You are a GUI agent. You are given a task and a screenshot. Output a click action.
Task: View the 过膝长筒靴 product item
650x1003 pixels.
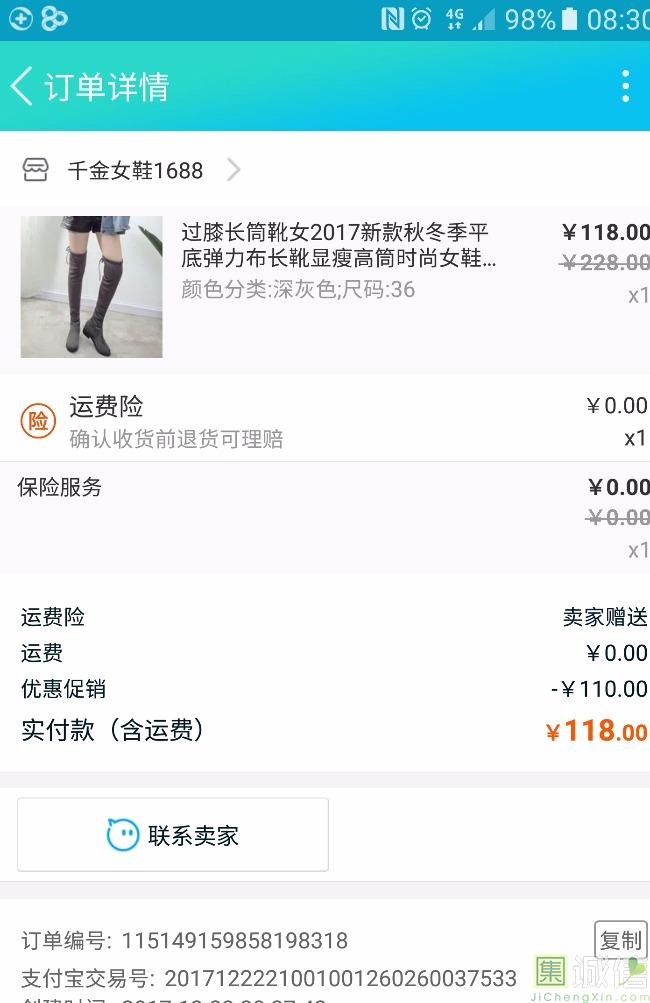tap(338, 261)
